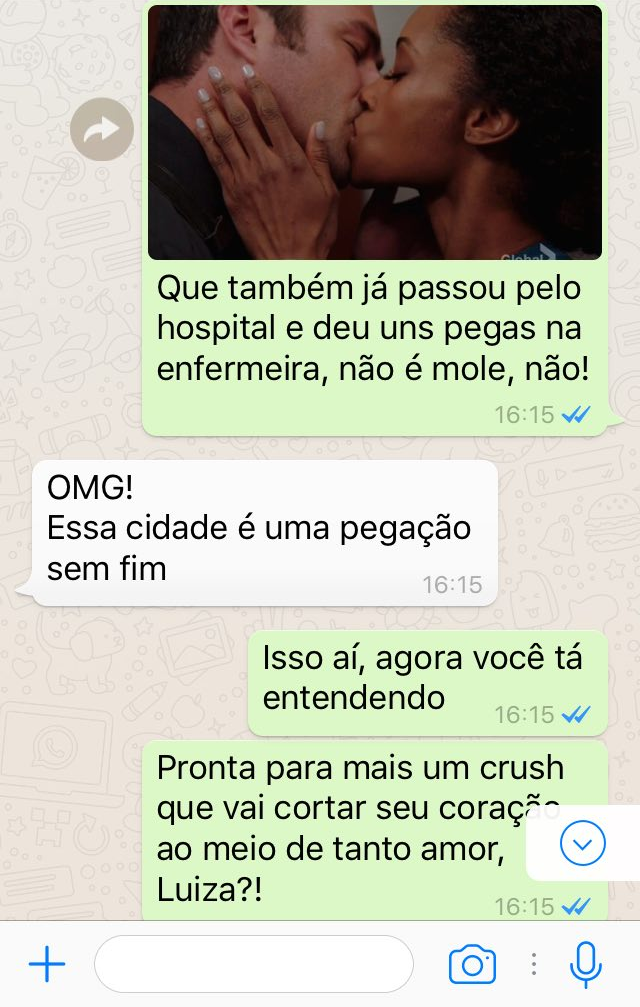Focus the message text field

(x=254, y=965)
